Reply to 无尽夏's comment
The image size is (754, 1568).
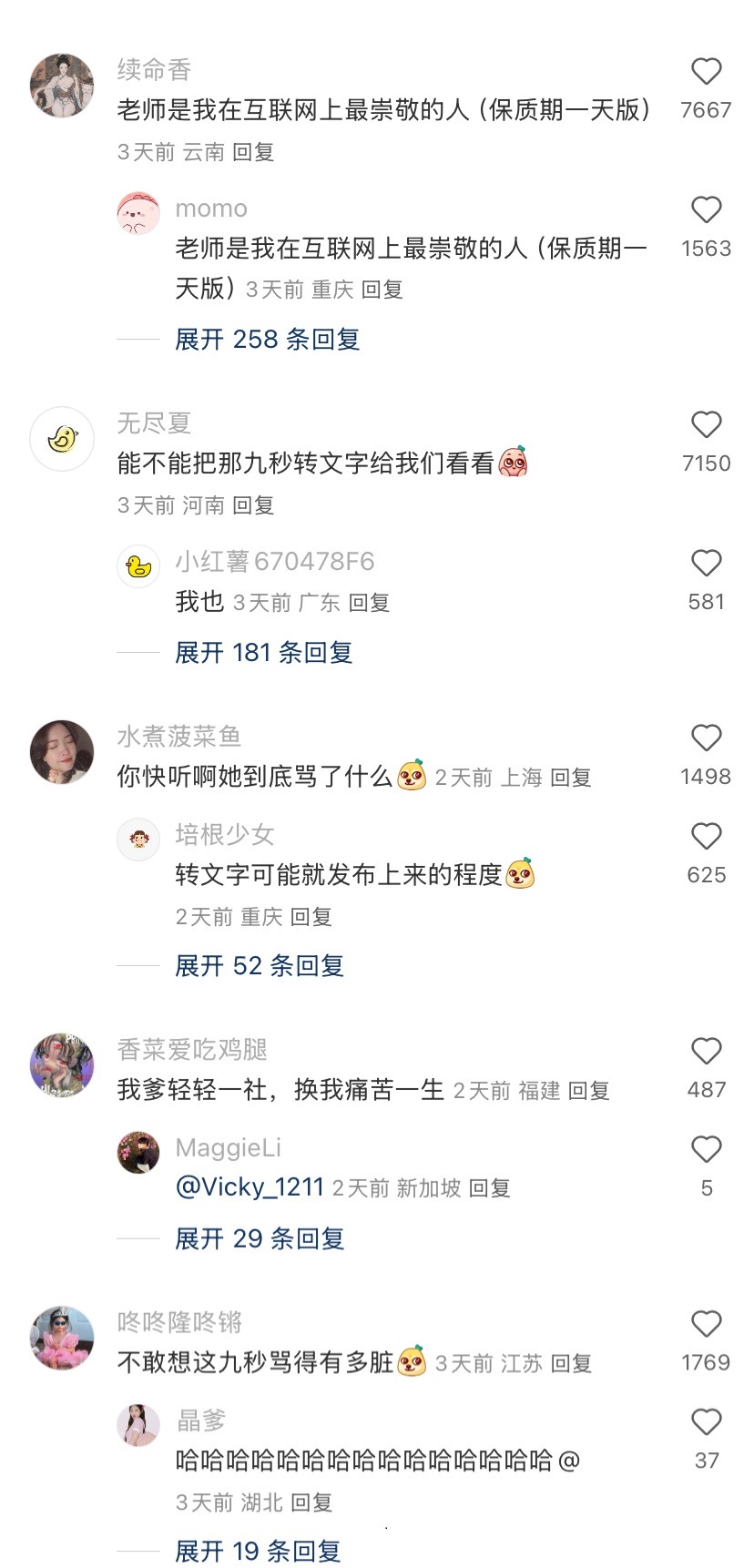click(253, 505)
